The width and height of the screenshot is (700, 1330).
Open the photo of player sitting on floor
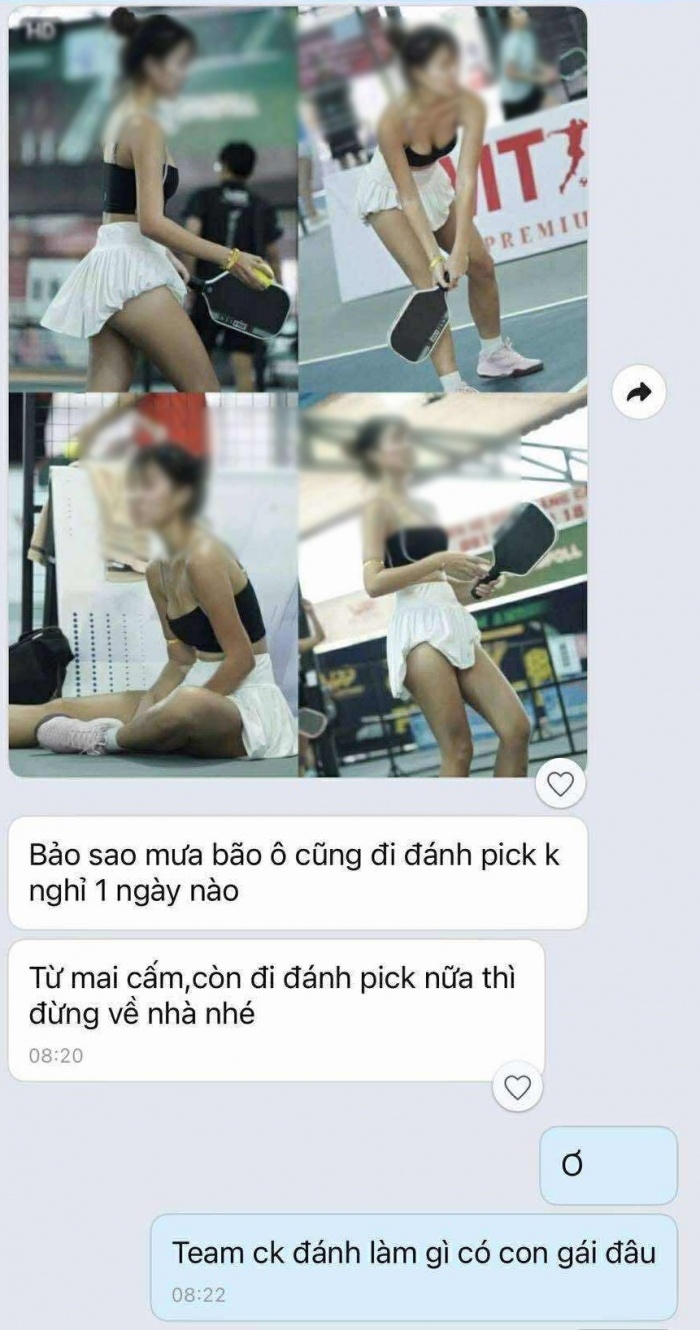pos(152,585)
